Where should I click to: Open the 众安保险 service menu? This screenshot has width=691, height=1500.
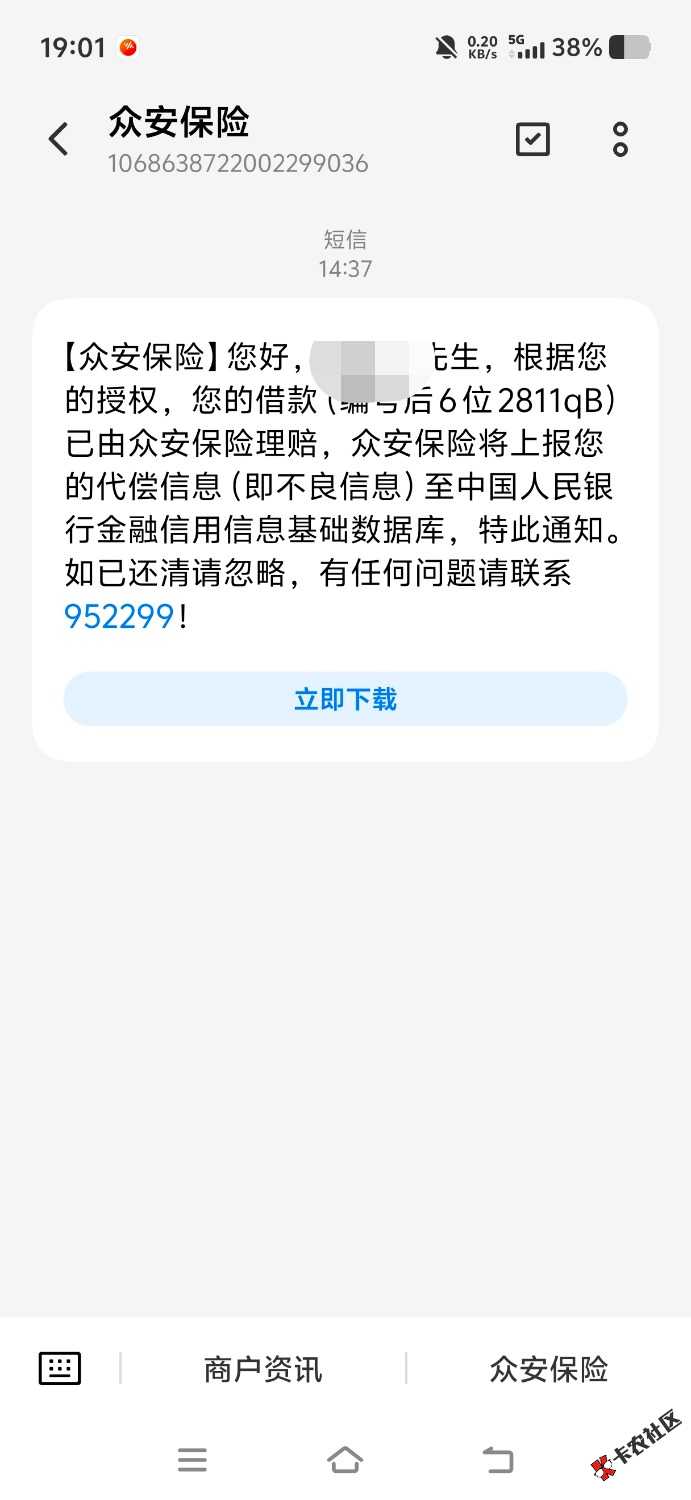pyautogui.click(x=548, y=1369)
